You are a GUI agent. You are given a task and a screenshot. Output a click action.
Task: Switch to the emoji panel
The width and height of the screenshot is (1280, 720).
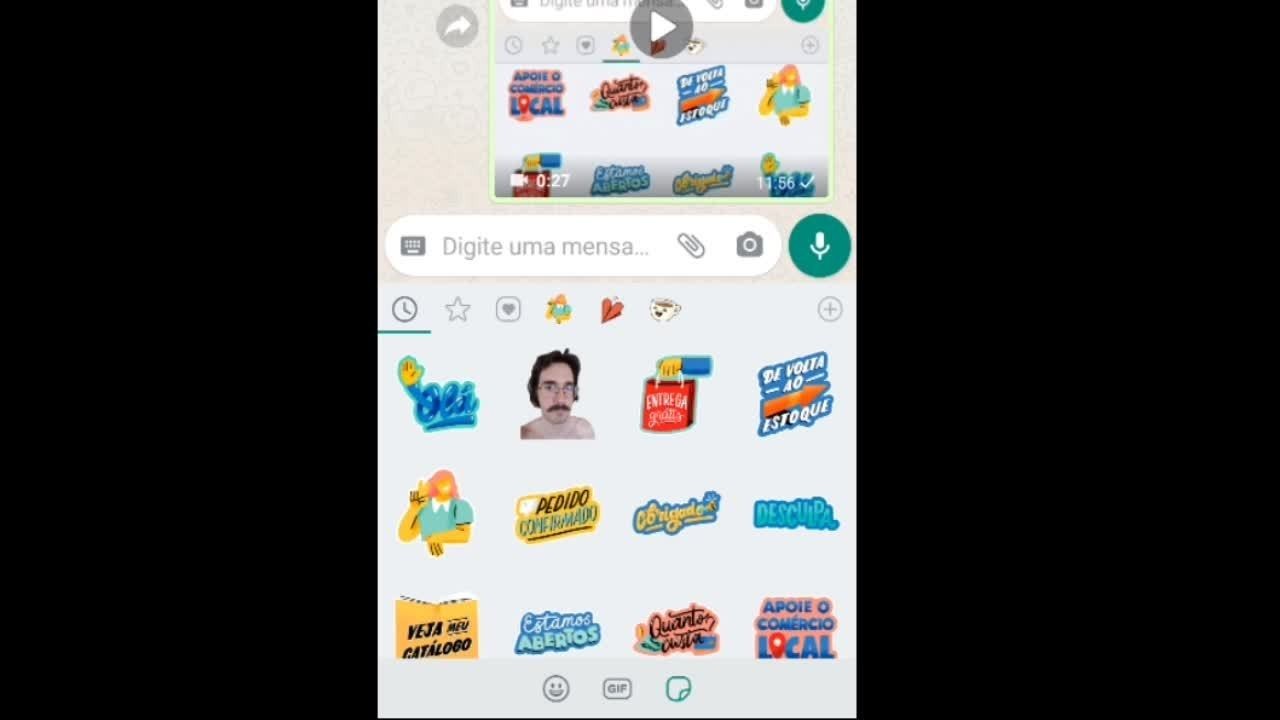coord(556,689)
